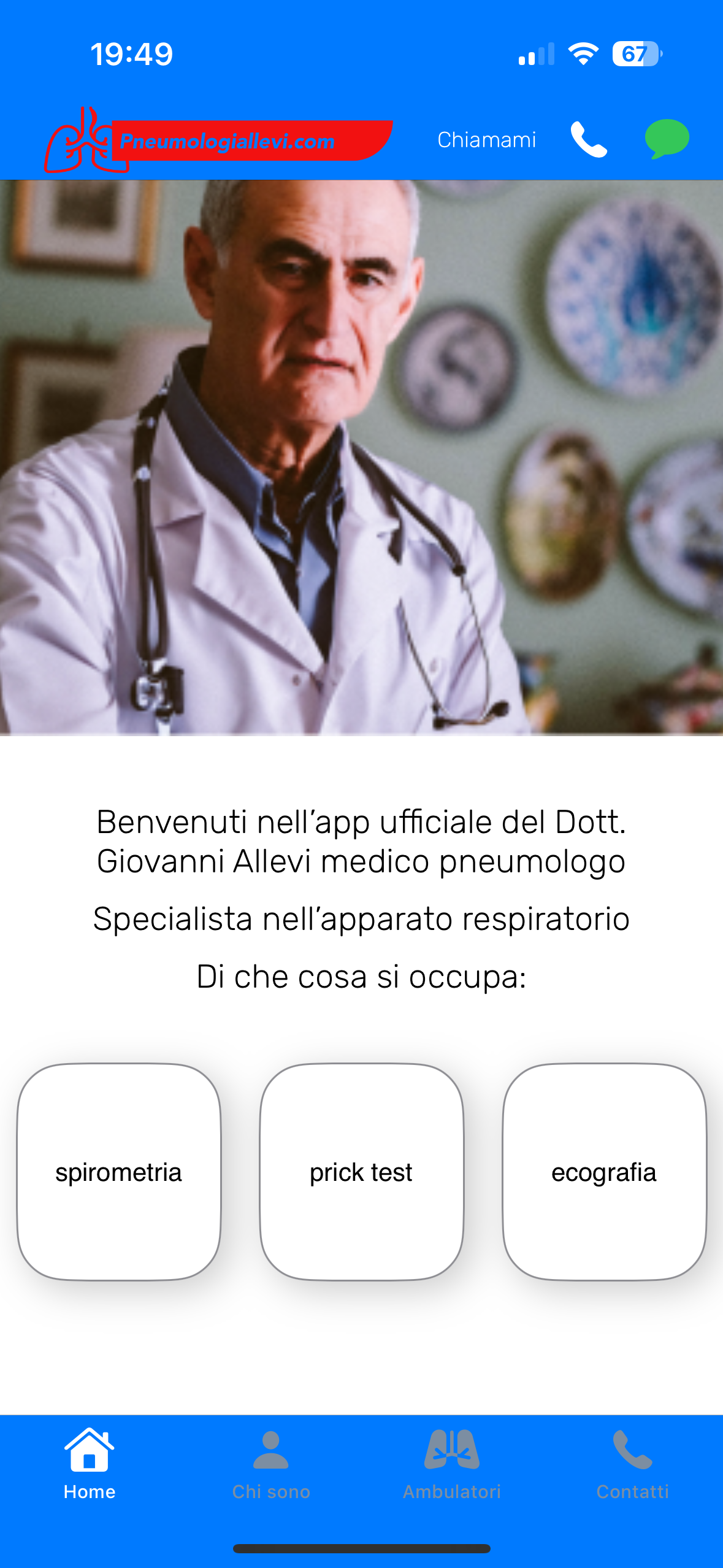Select the prick test card
The width and height of the screenshot is (723, 1568).
(361, 1172)
